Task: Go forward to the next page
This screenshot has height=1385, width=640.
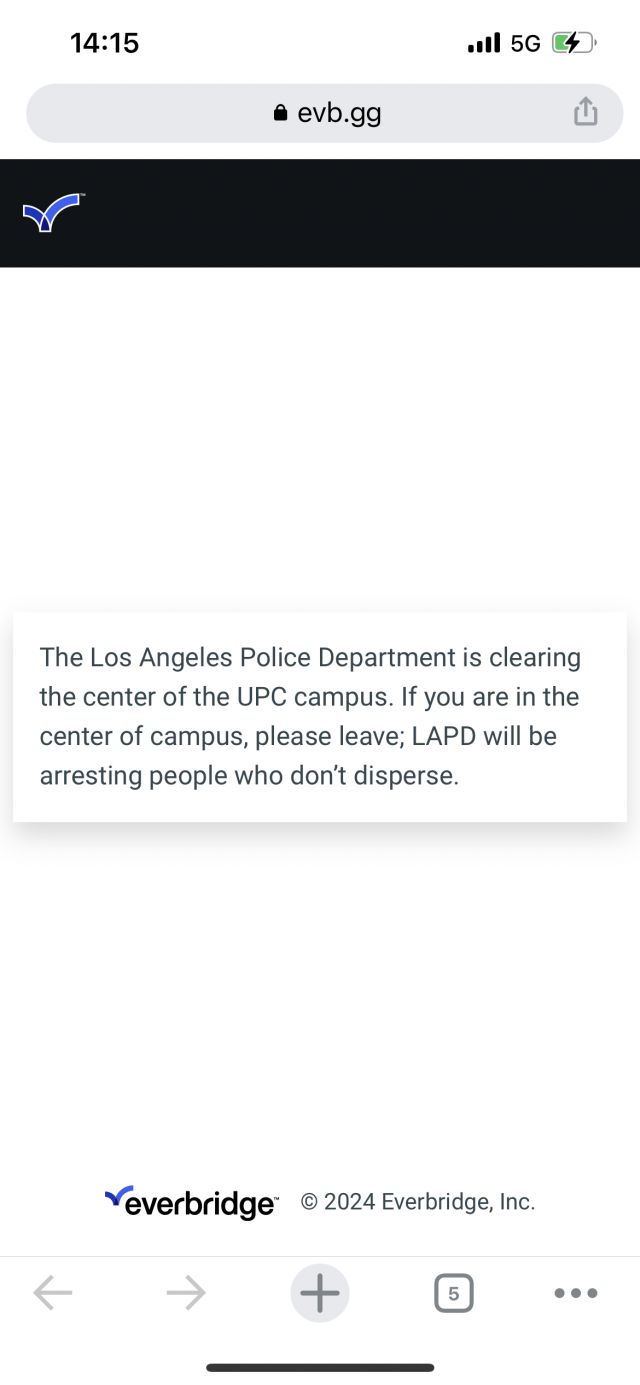Action: point(186,1293)
